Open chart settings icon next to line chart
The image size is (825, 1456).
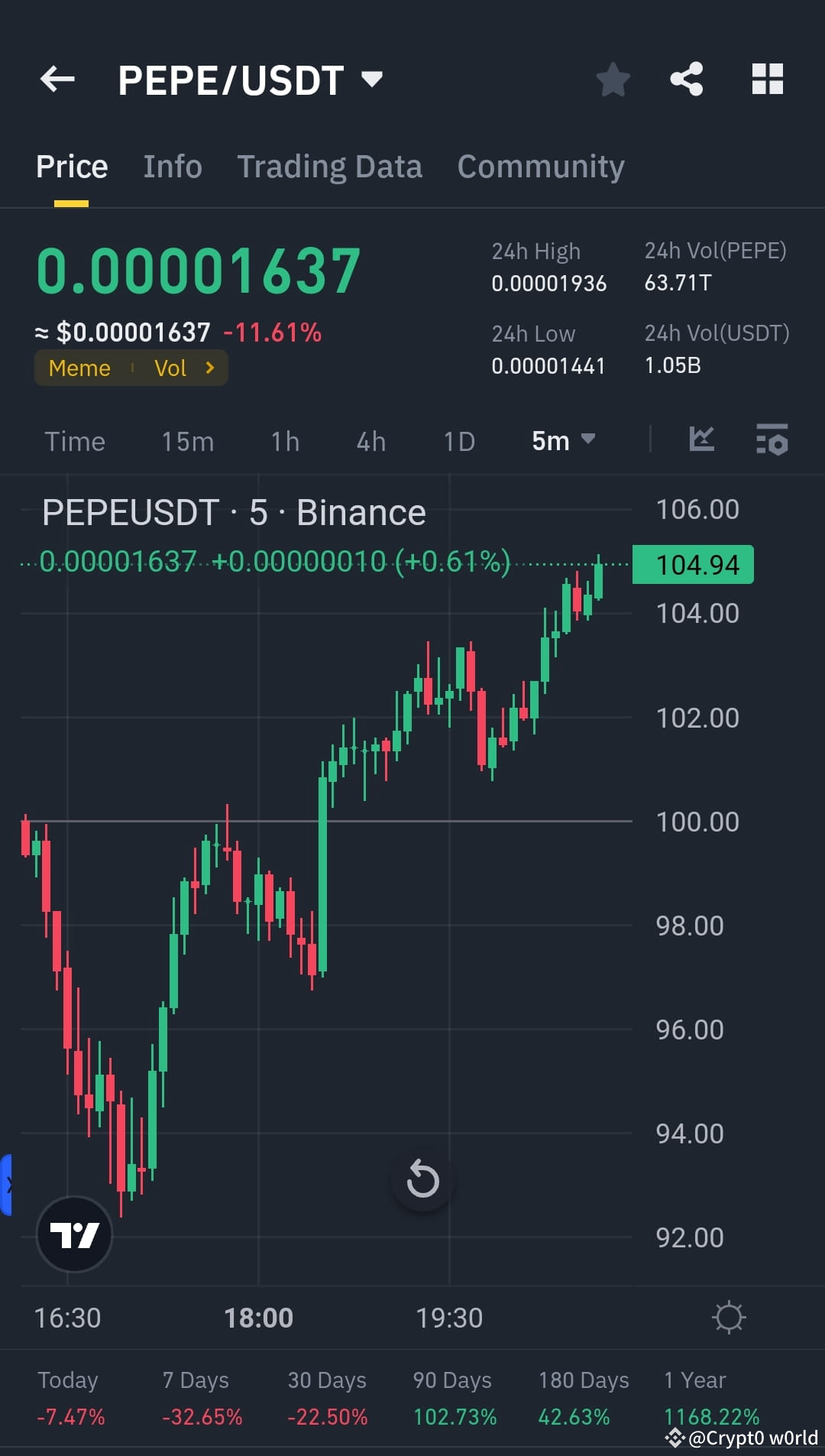pyautogui.click(x=772, y=440)
